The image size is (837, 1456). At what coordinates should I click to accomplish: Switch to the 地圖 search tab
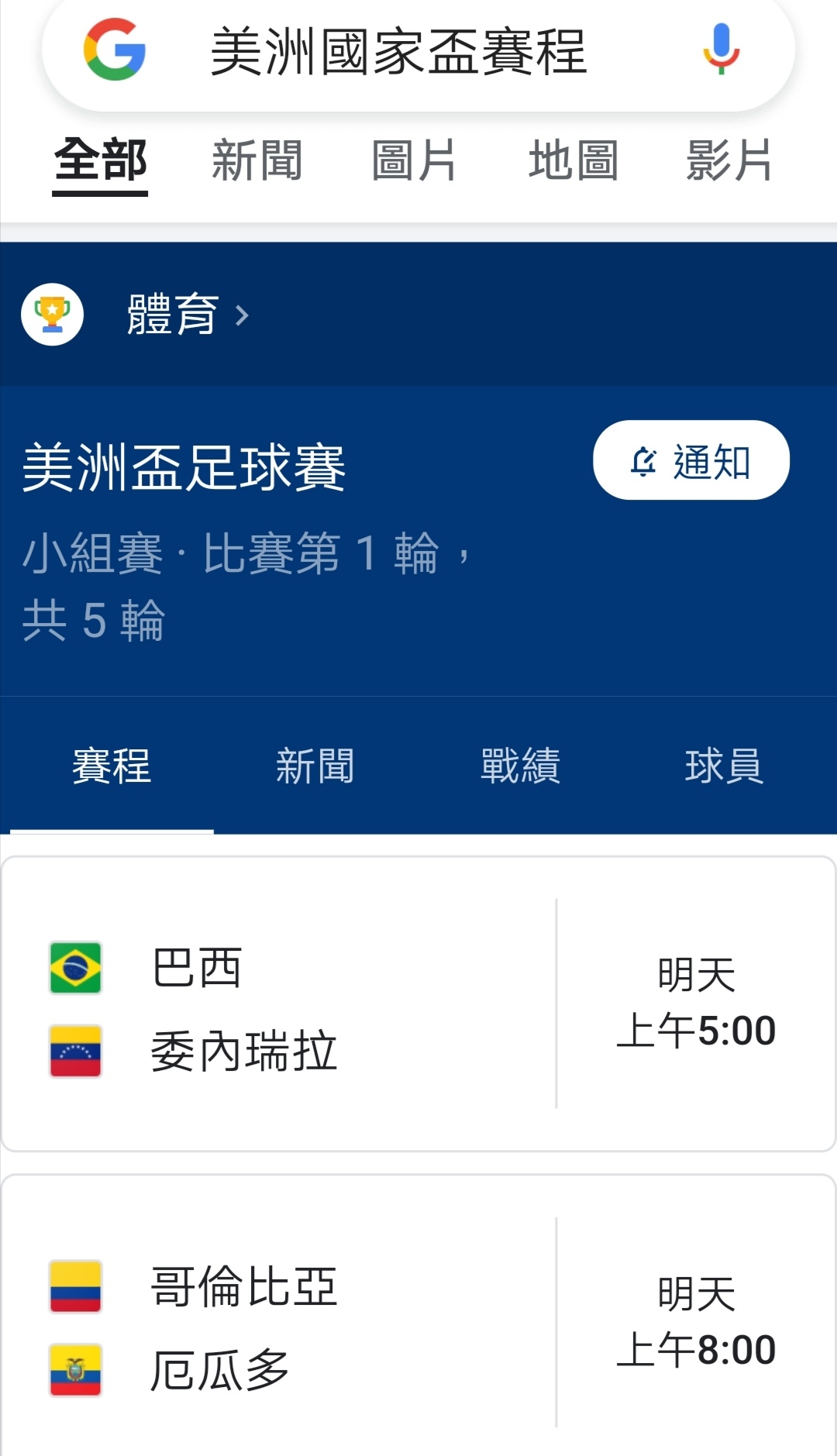(573, 161)
